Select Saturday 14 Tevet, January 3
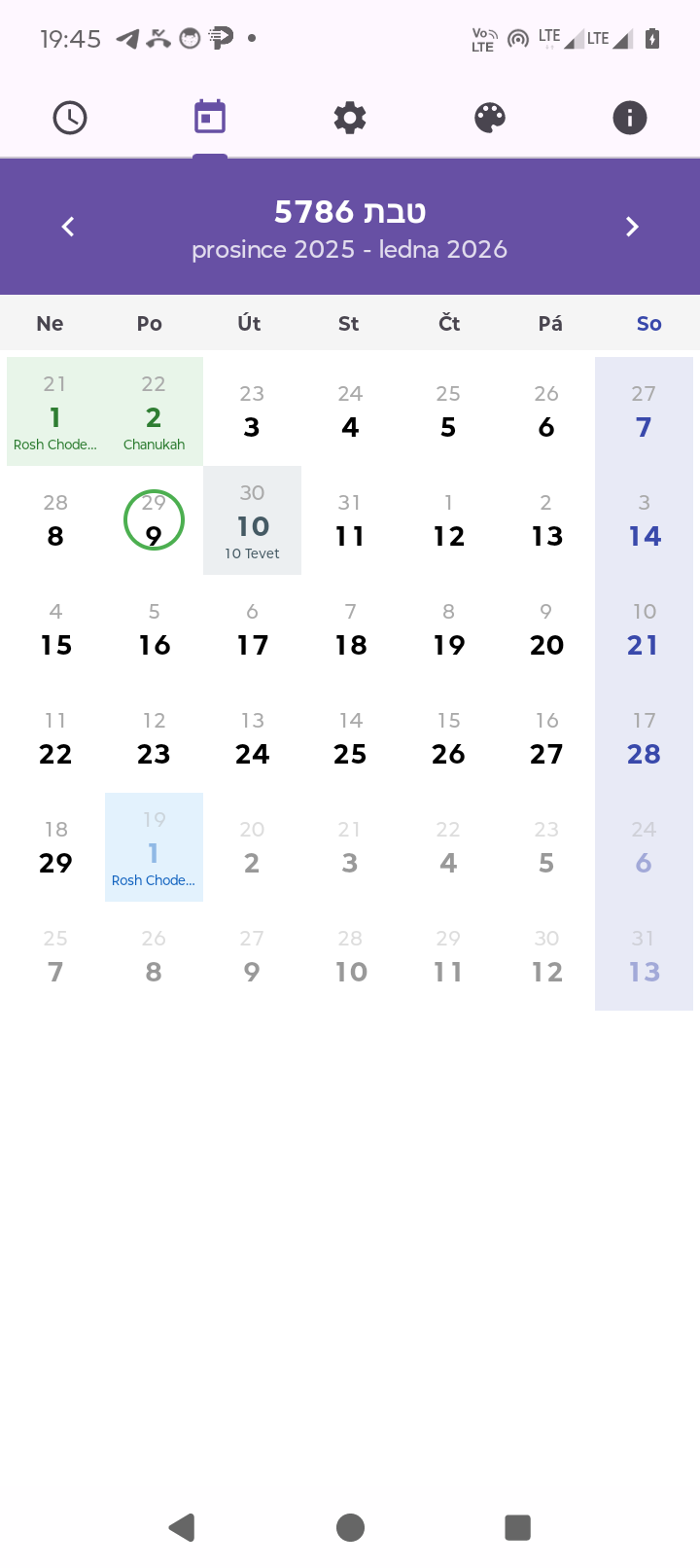Image resolution: width=700 pixels, height=1568 pixels. (x=644, y=520)
